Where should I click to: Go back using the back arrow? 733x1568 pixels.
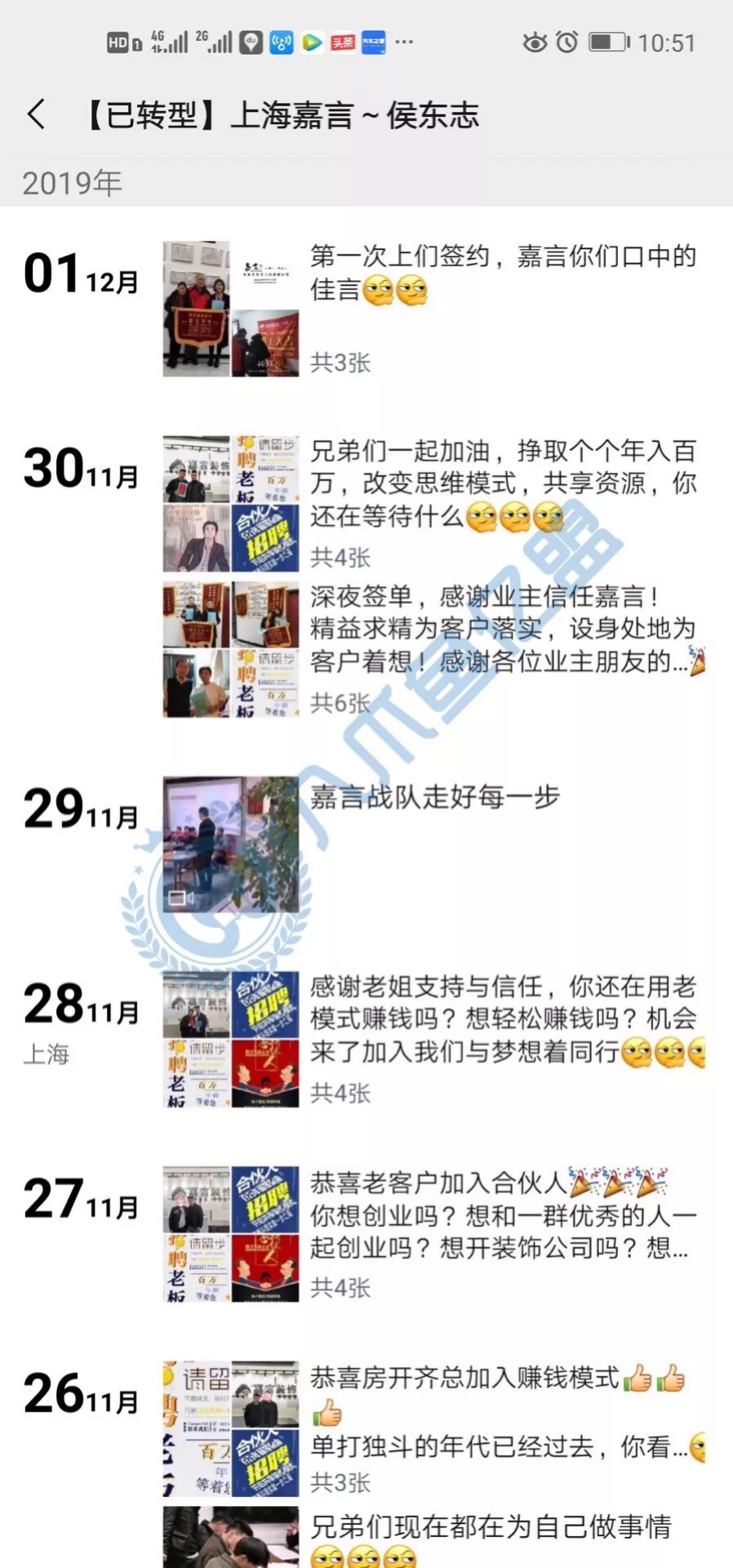(34, 114)
